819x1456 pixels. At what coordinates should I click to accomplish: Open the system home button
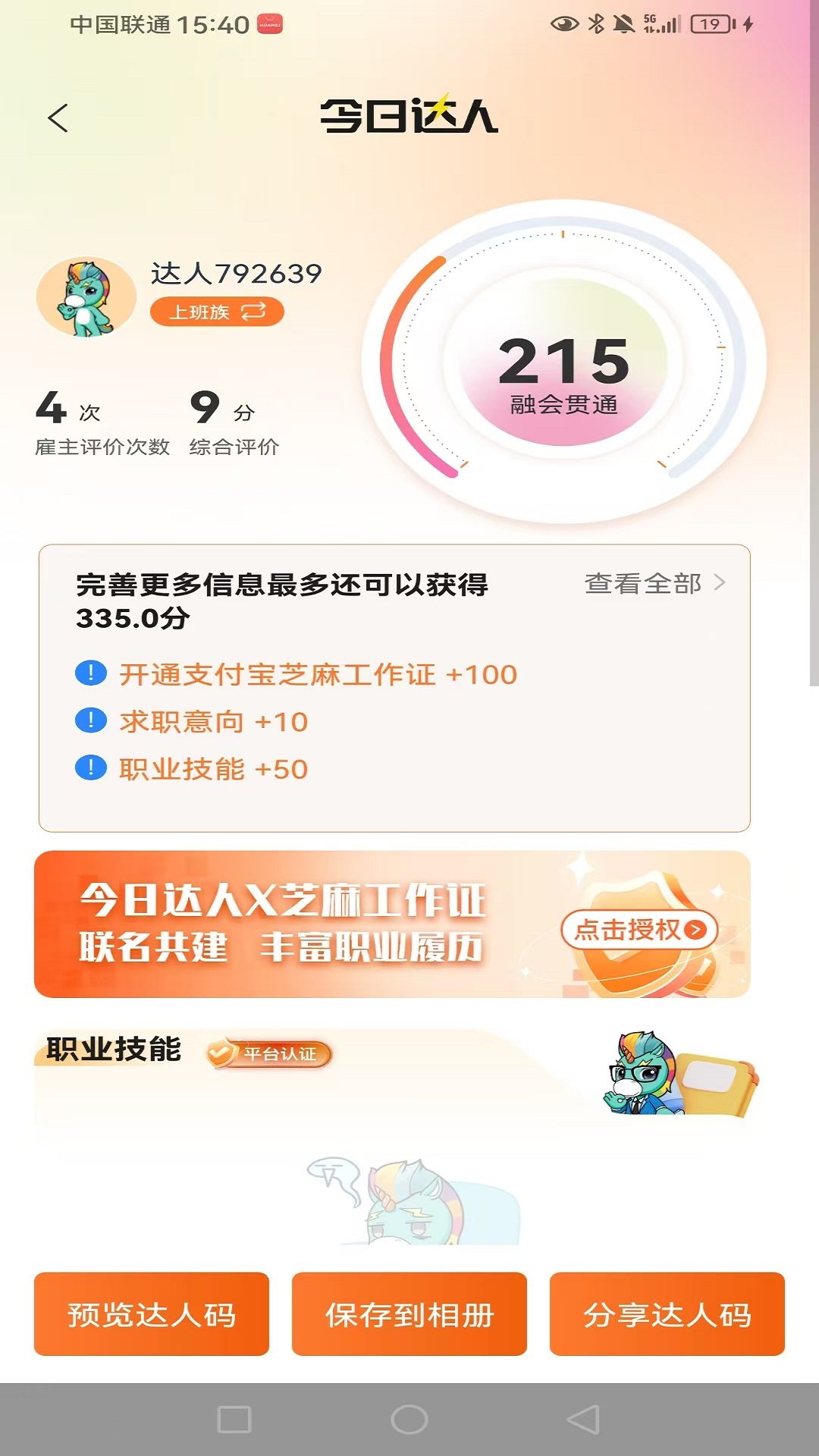(x=409, y=1420)
